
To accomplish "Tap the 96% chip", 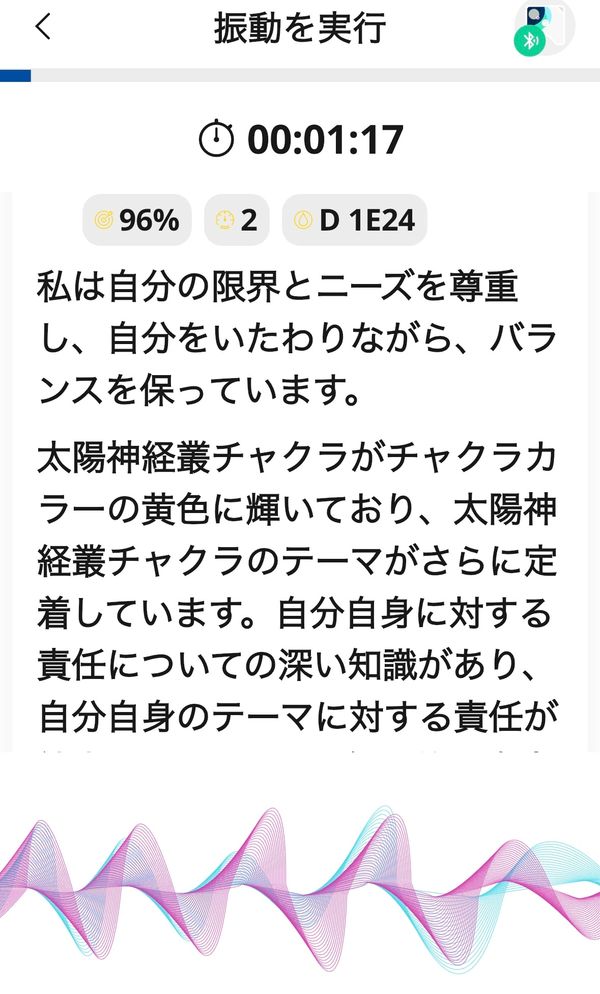I will [137, 220].
